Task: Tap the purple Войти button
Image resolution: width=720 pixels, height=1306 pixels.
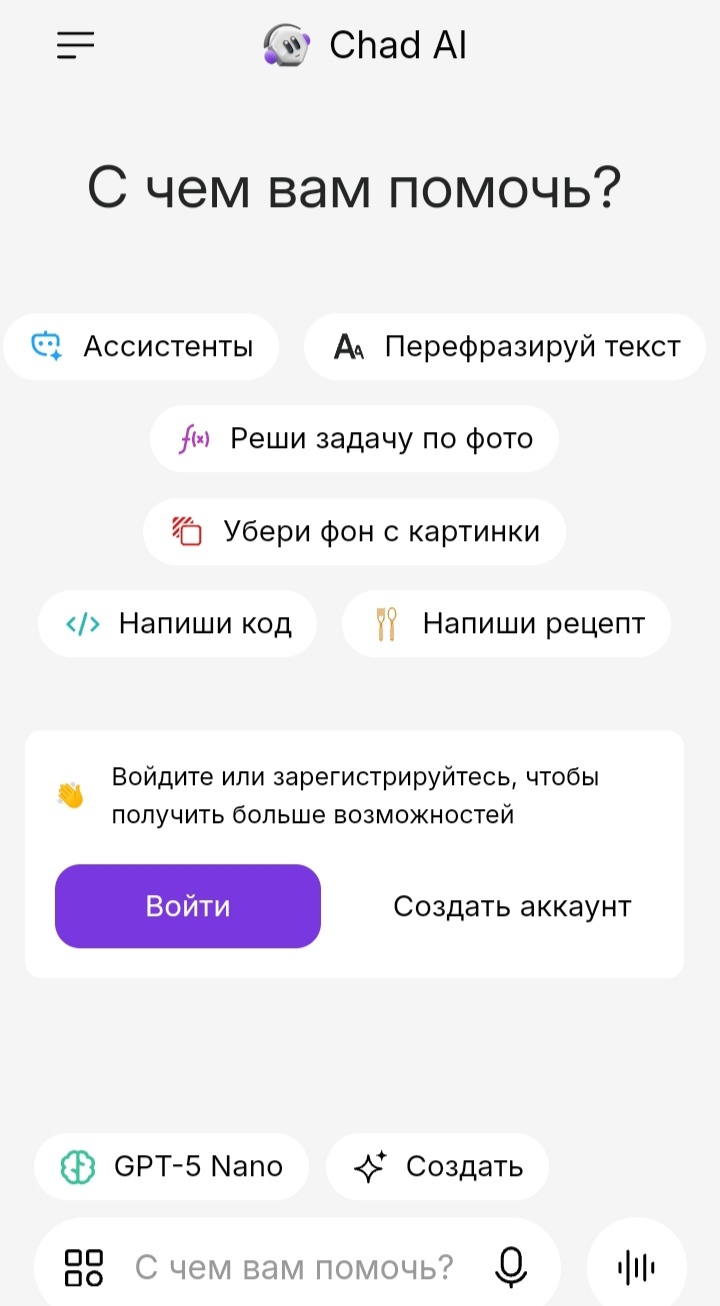Action: click(188, 906)
